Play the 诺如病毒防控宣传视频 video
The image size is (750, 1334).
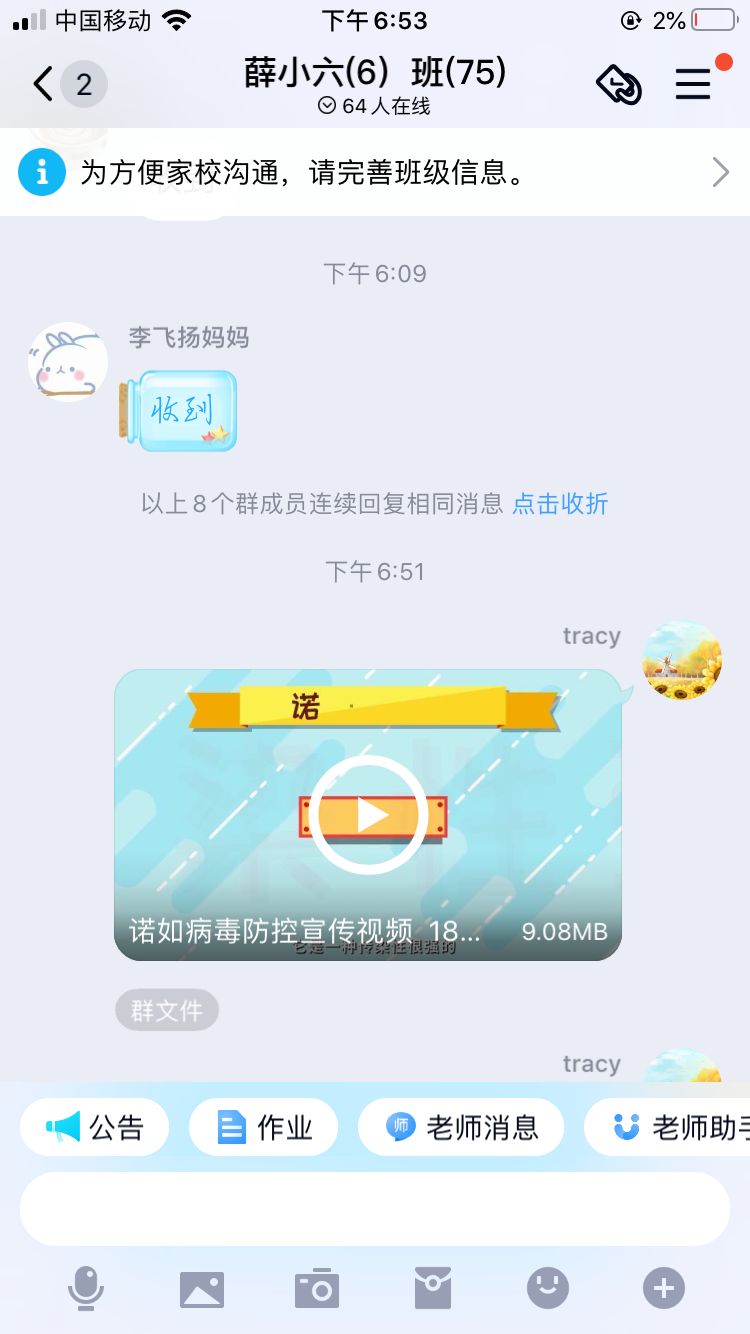pyautogui.click(x=368, y=815)
